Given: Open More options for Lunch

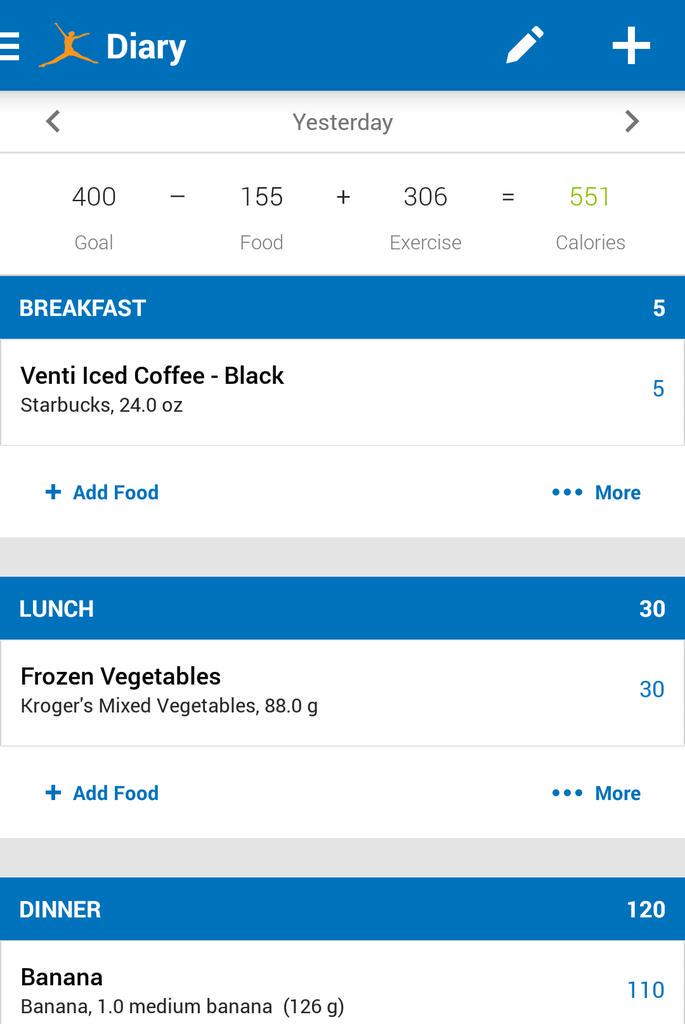Looking at the screenshot, I should pyautogui.click(x=596, y=793).
